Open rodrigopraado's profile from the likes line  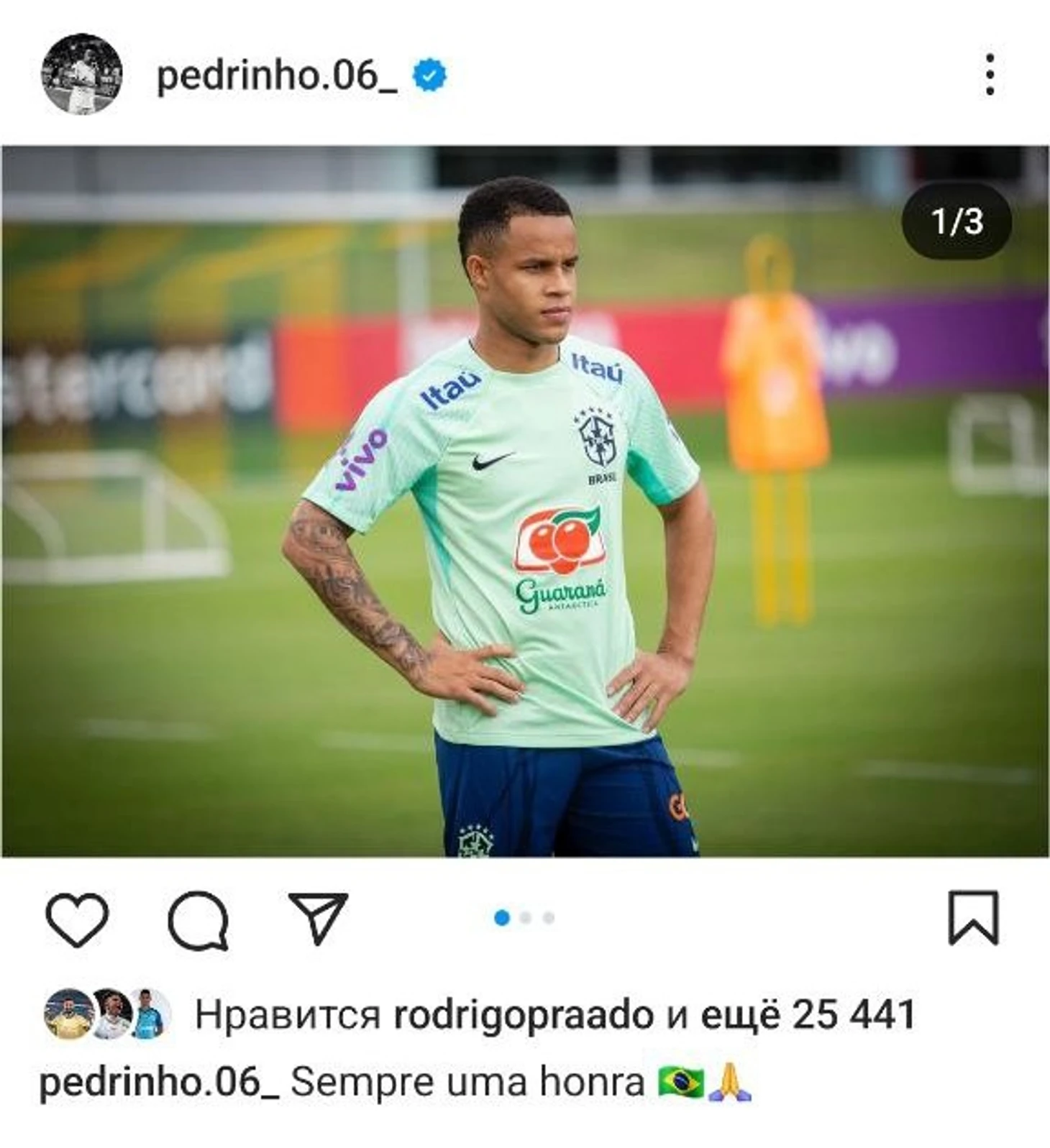coord(524,1015)
